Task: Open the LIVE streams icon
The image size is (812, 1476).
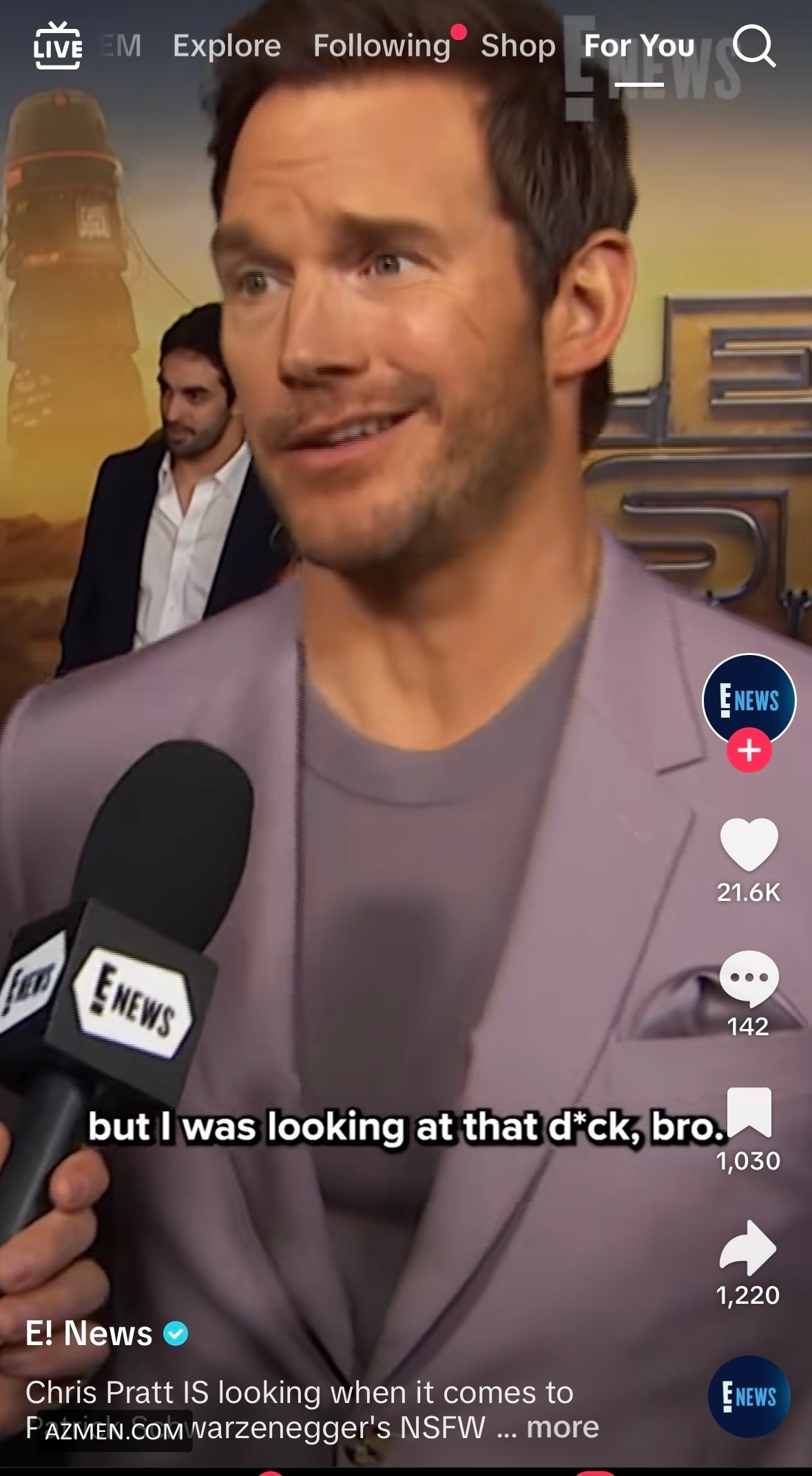Action: (x=58, y=47)
